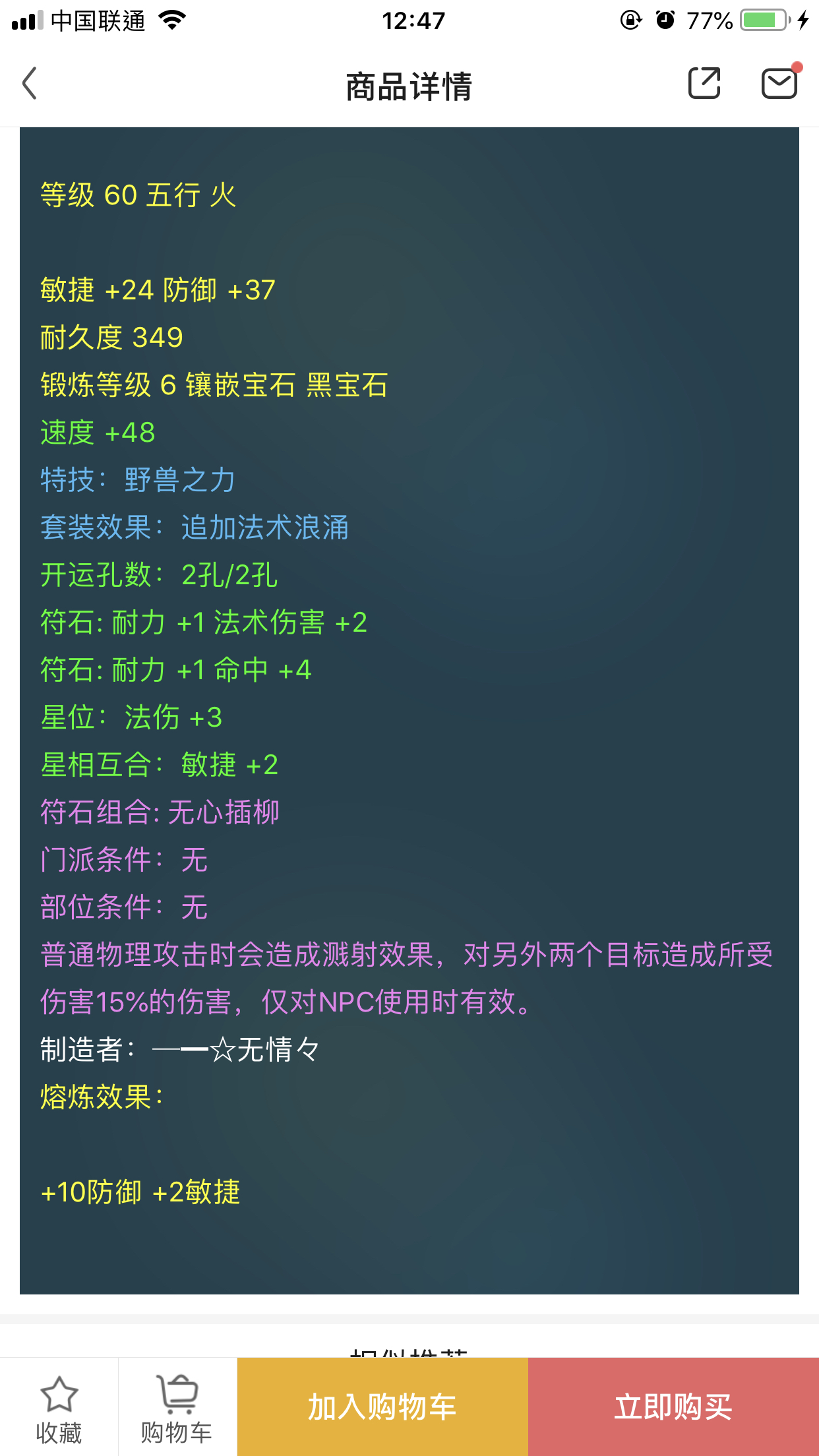
Task: Tap 加入购物车 to add to cart
Action: coord(382,1407)
